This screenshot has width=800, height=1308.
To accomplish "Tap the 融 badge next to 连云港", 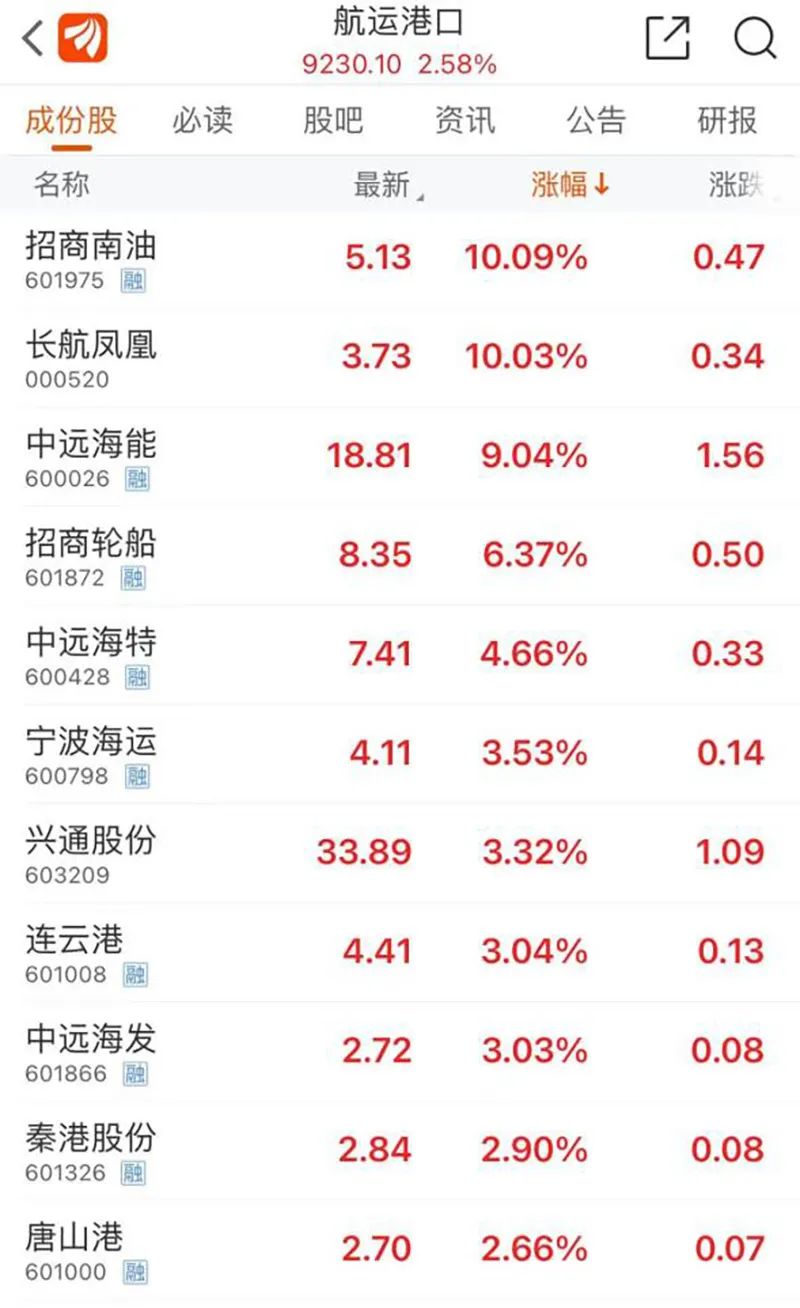I will tap(134, 976).
